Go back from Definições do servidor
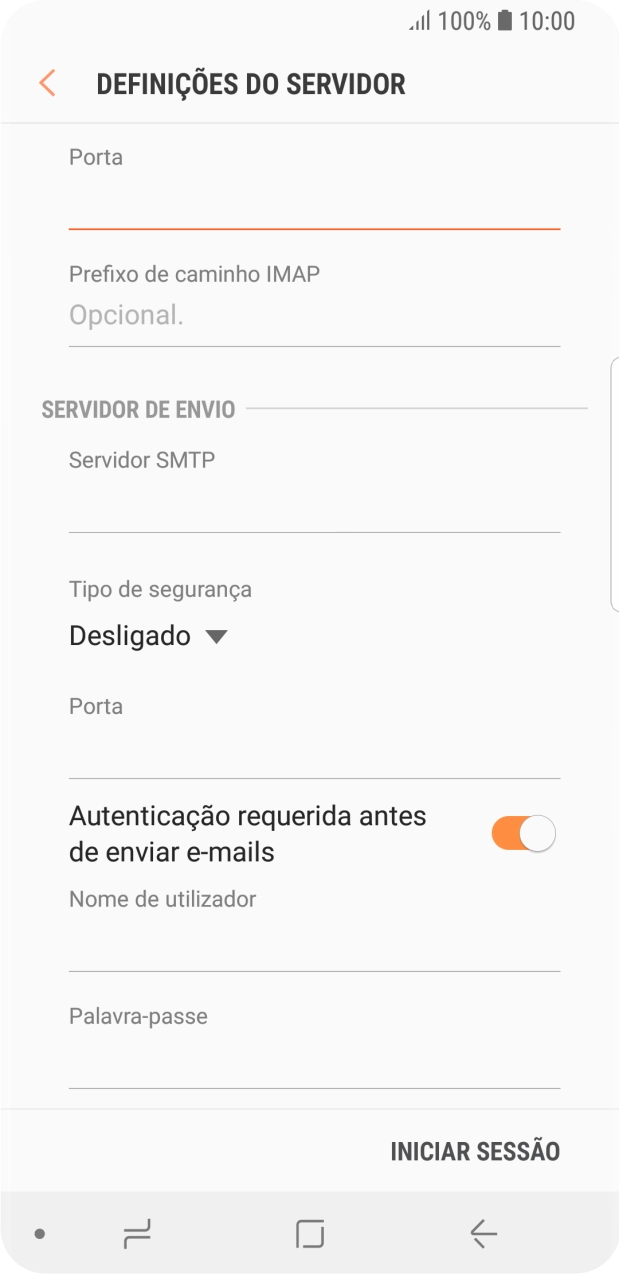The image size is (619, 1274). 47,83
